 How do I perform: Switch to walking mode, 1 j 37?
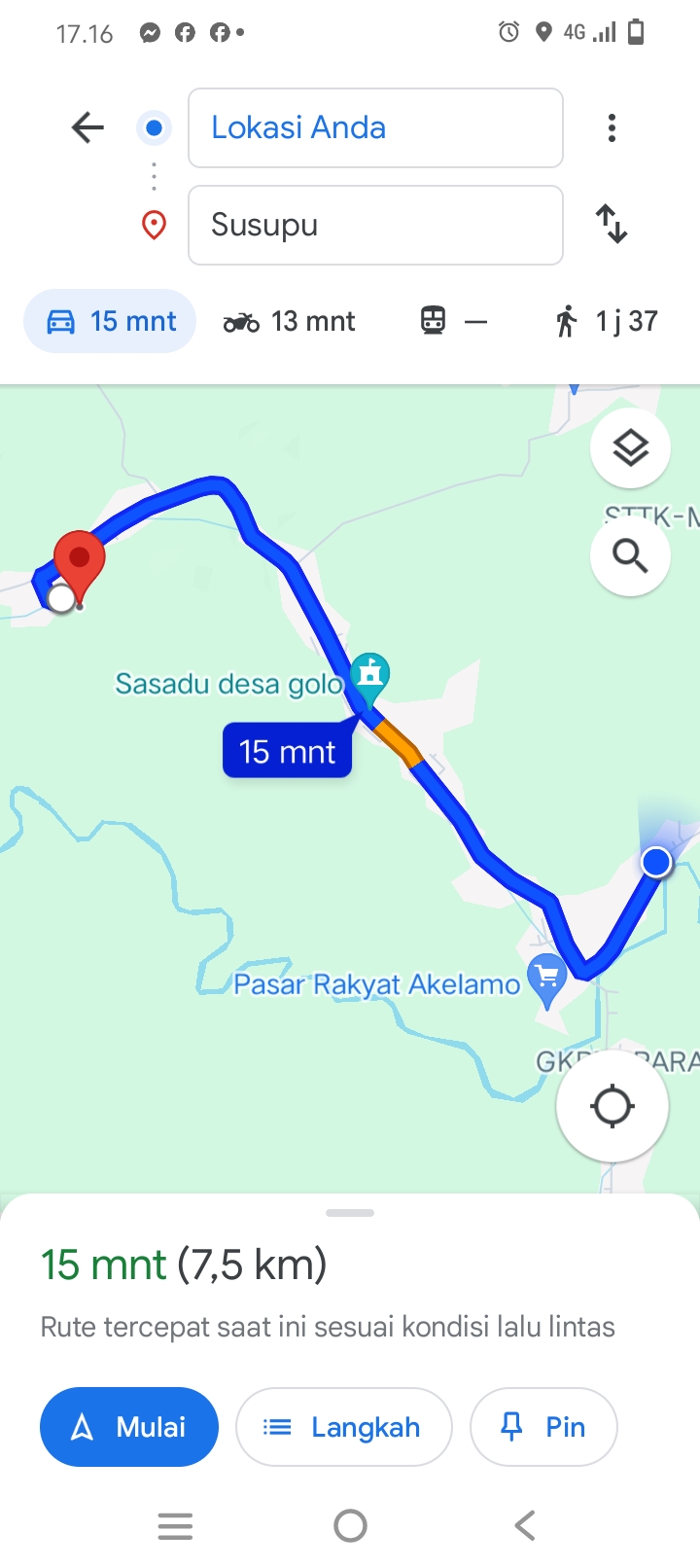click(606, 321)
